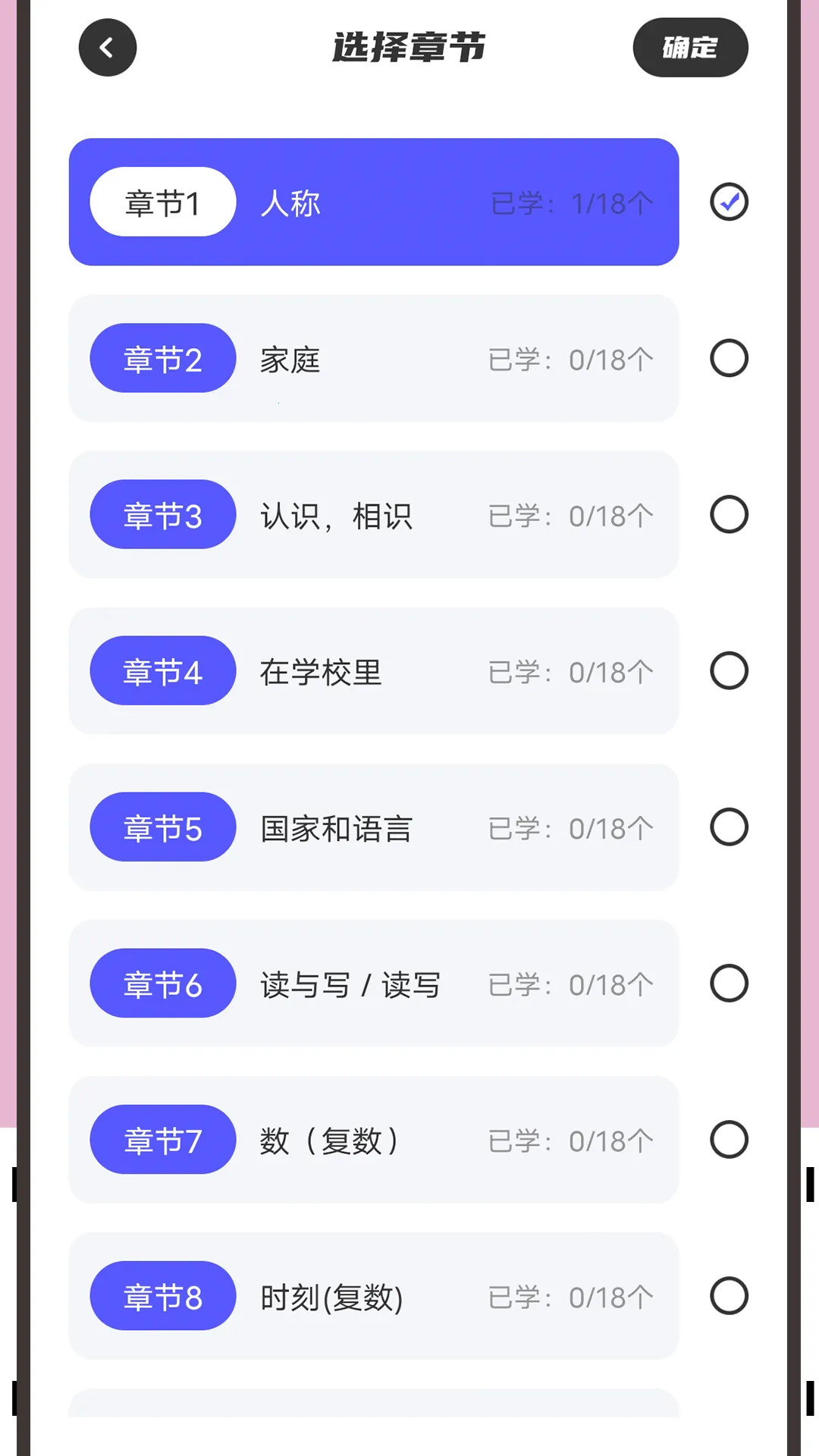This screenshot has height=1456, width=819.
Task: Tap the partially visible chapter row at bottom
Action: pos(374,1426)
